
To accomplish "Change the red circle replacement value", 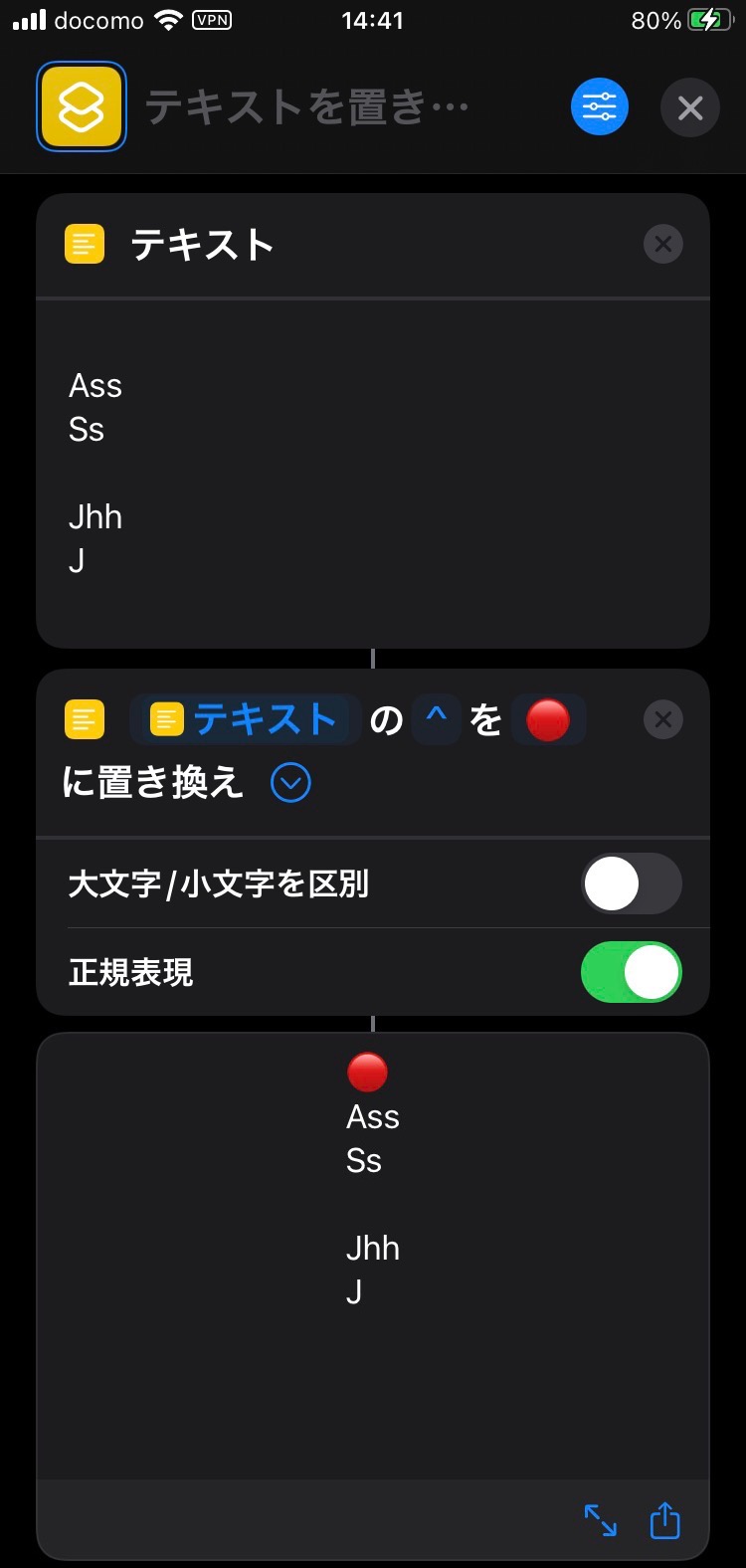I will pos(548,719).
